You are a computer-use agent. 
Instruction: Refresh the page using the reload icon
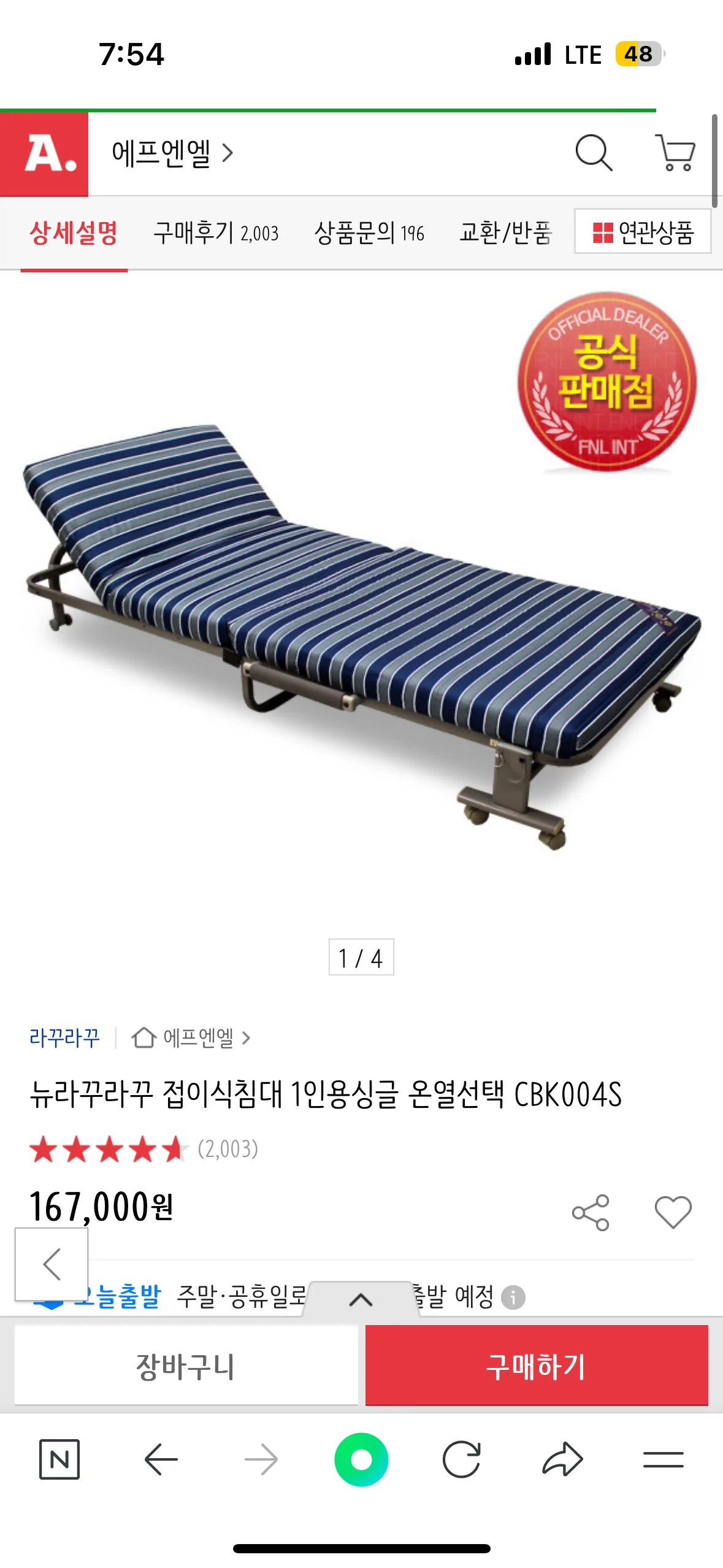click(460, 1459)
